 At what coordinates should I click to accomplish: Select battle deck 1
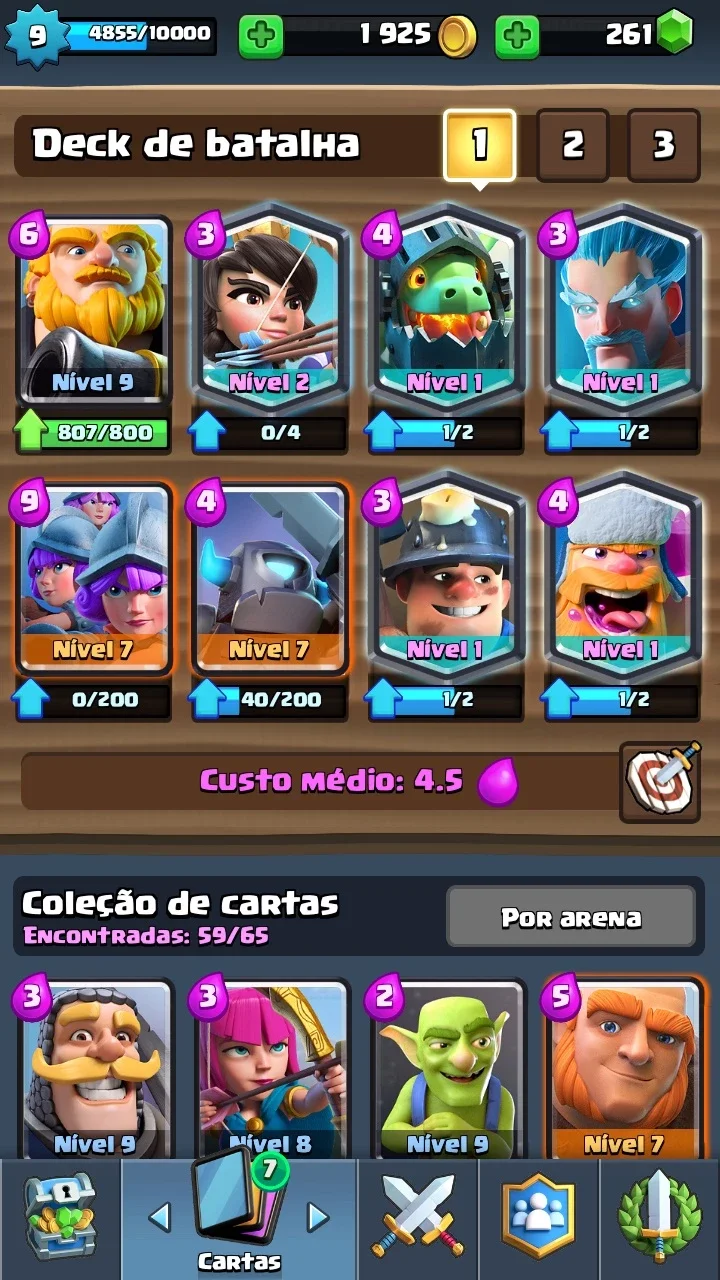(x=480, y=146)
